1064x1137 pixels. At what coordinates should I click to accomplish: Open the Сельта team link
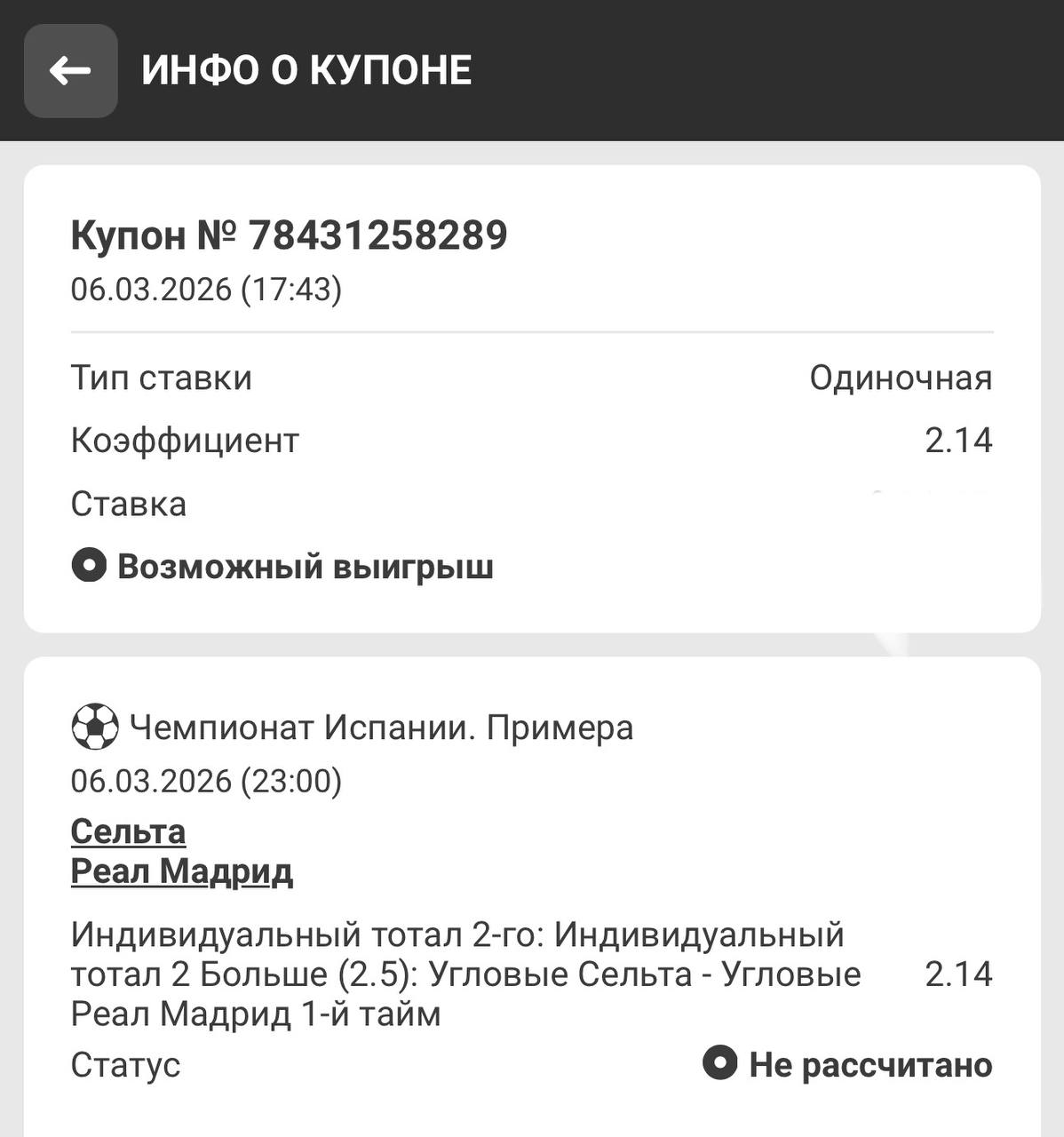click(x=128, y=831)
